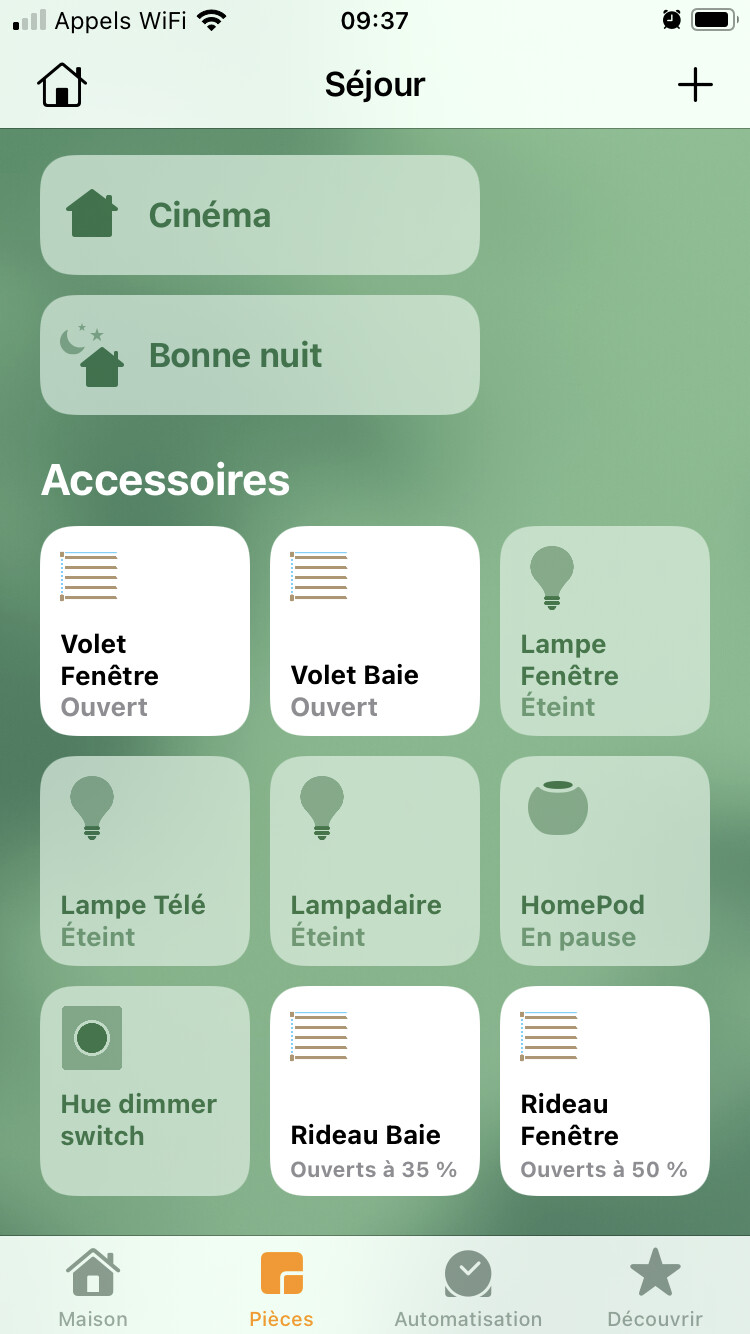This screenshot has width=750, height=1334.
Task: Run the Bonne nuit scene
Action: tap(260, 355)
